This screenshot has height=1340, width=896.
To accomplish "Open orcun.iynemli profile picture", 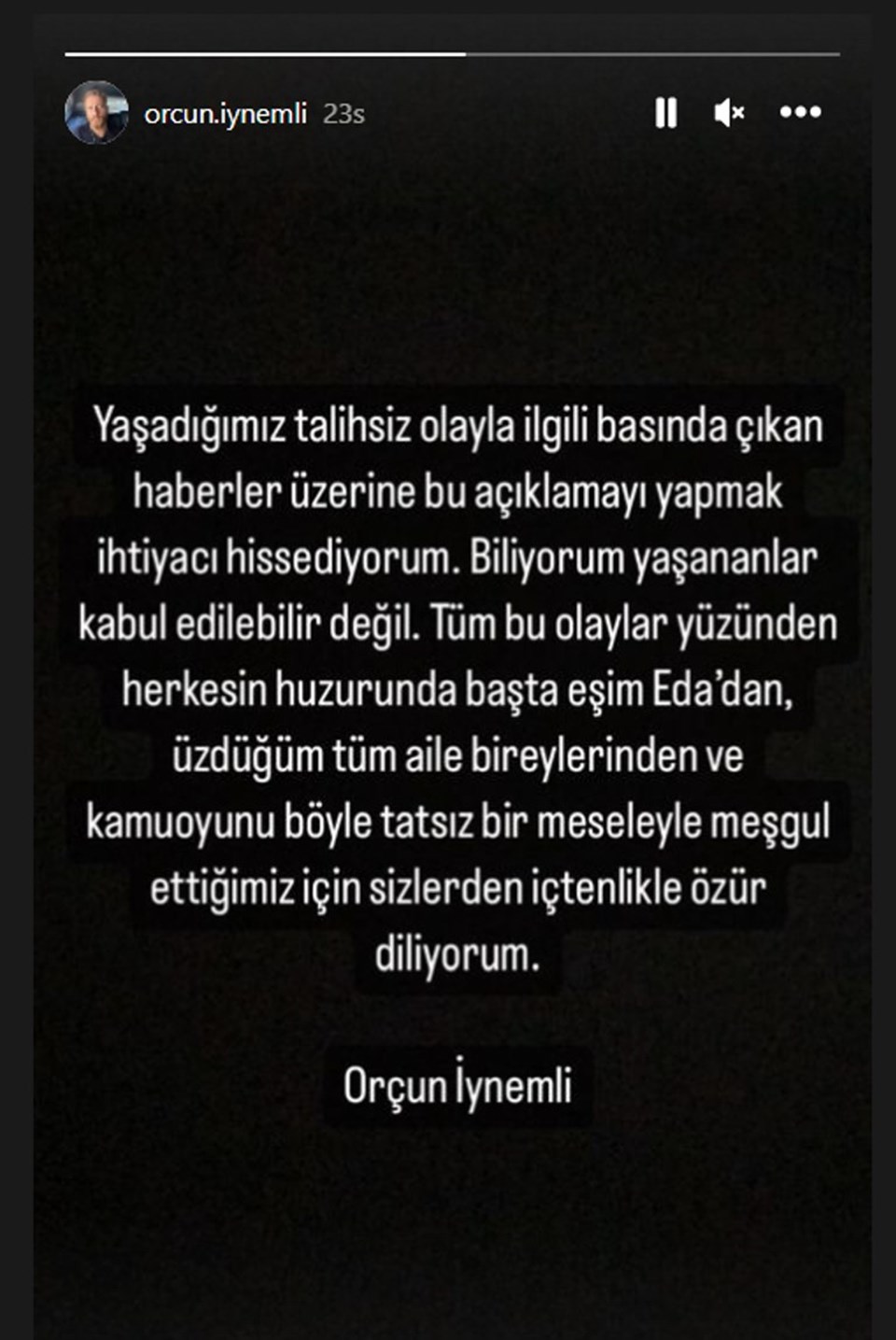I will 96,113.
